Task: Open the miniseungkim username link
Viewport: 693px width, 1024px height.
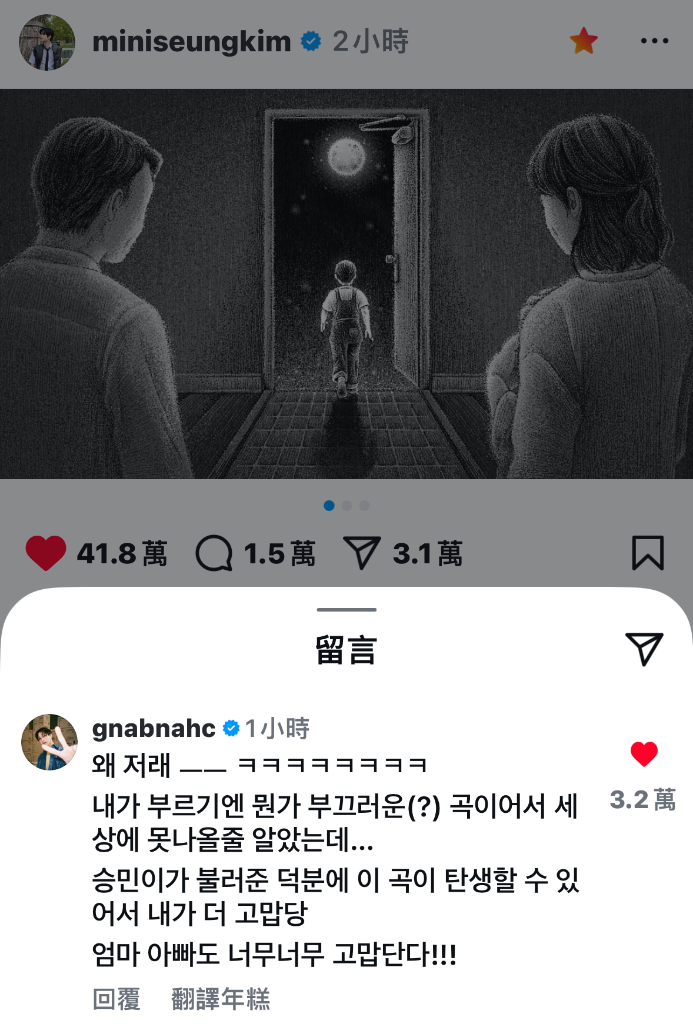Action: (x=191, y=42)
